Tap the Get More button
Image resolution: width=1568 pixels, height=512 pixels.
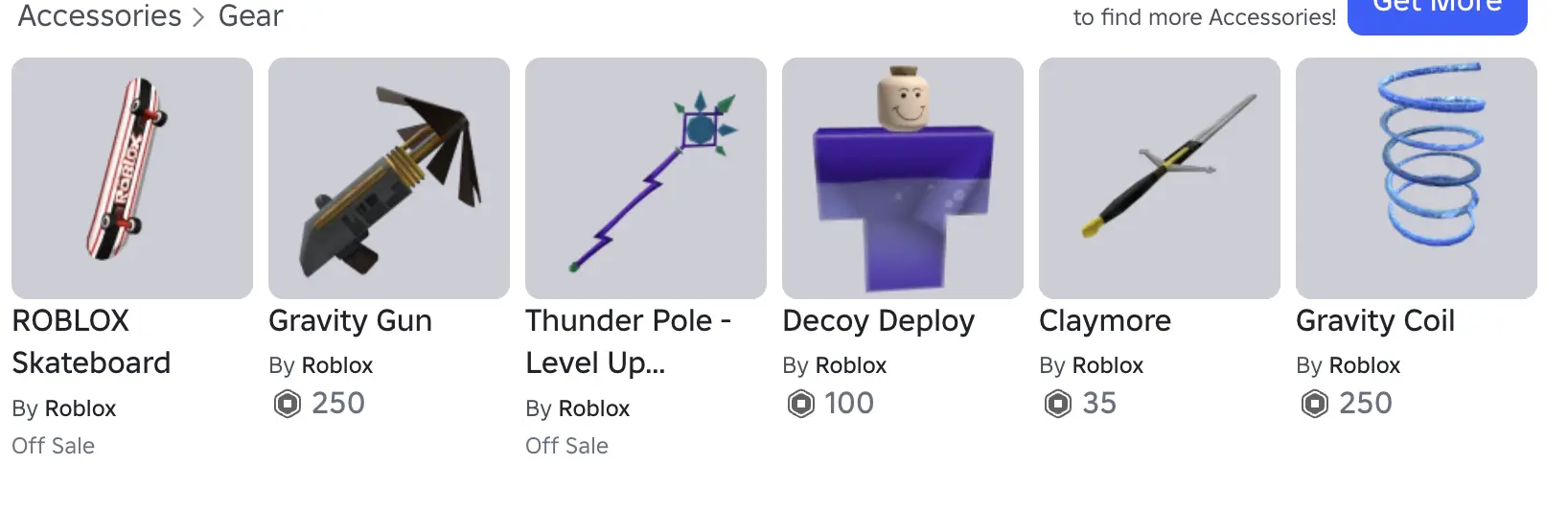point(1437,10)
